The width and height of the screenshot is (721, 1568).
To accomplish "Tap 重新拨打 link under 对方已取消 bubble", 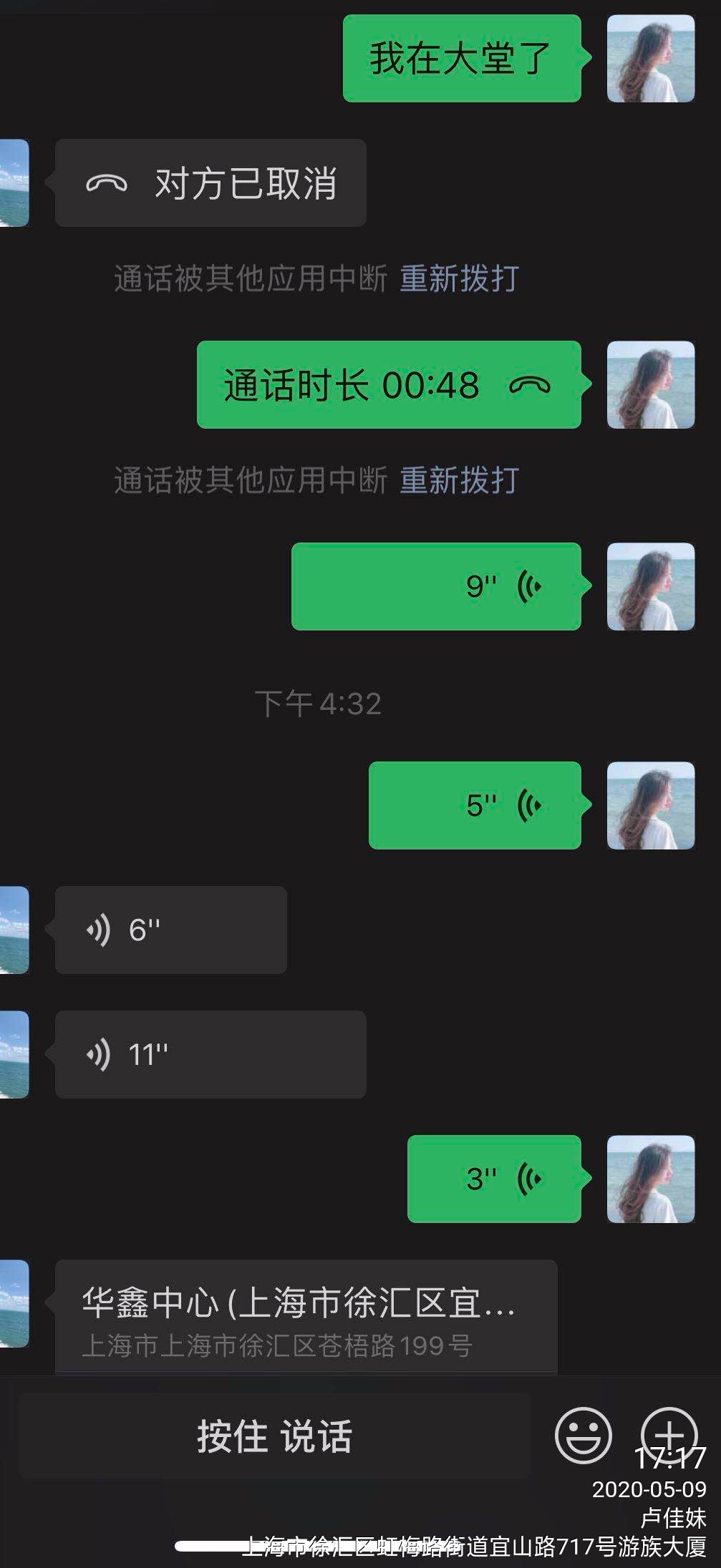I will 459,278.
